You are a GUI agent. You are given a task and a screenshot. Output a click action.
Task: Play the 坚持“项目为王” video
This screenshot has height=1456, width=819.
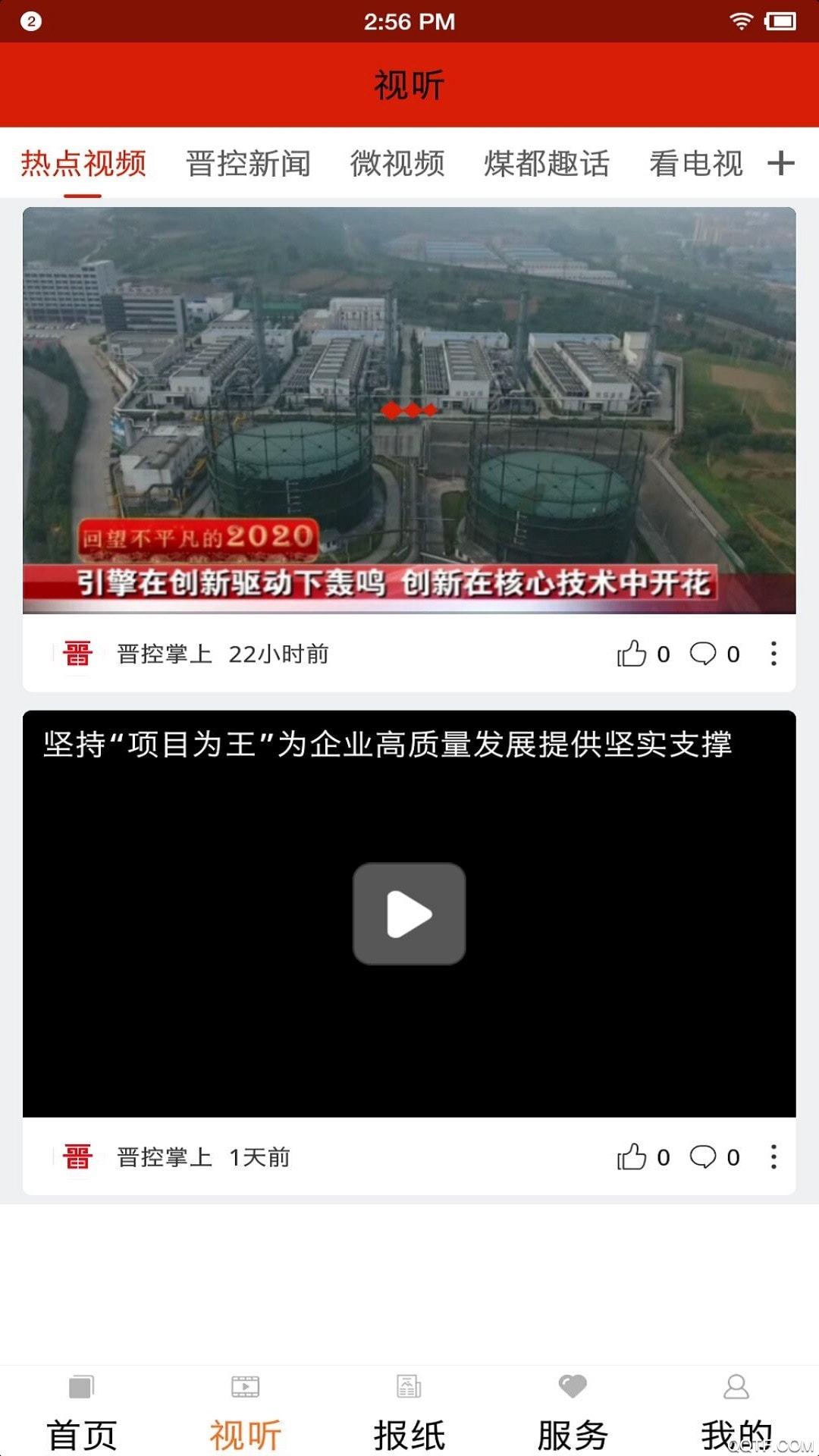click(x=409, y=913)
